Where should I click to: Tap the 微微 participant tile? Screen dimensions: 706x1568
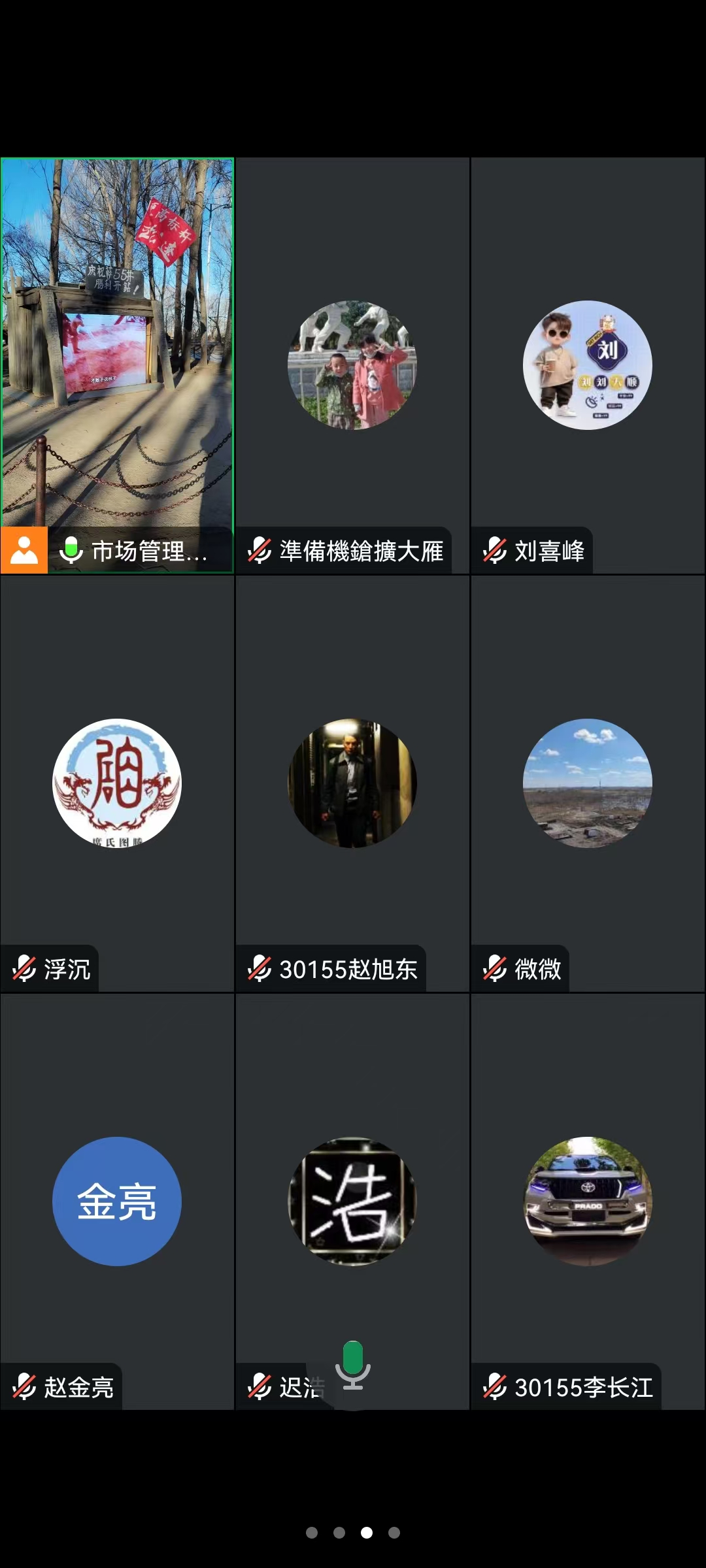pos(588,783)
